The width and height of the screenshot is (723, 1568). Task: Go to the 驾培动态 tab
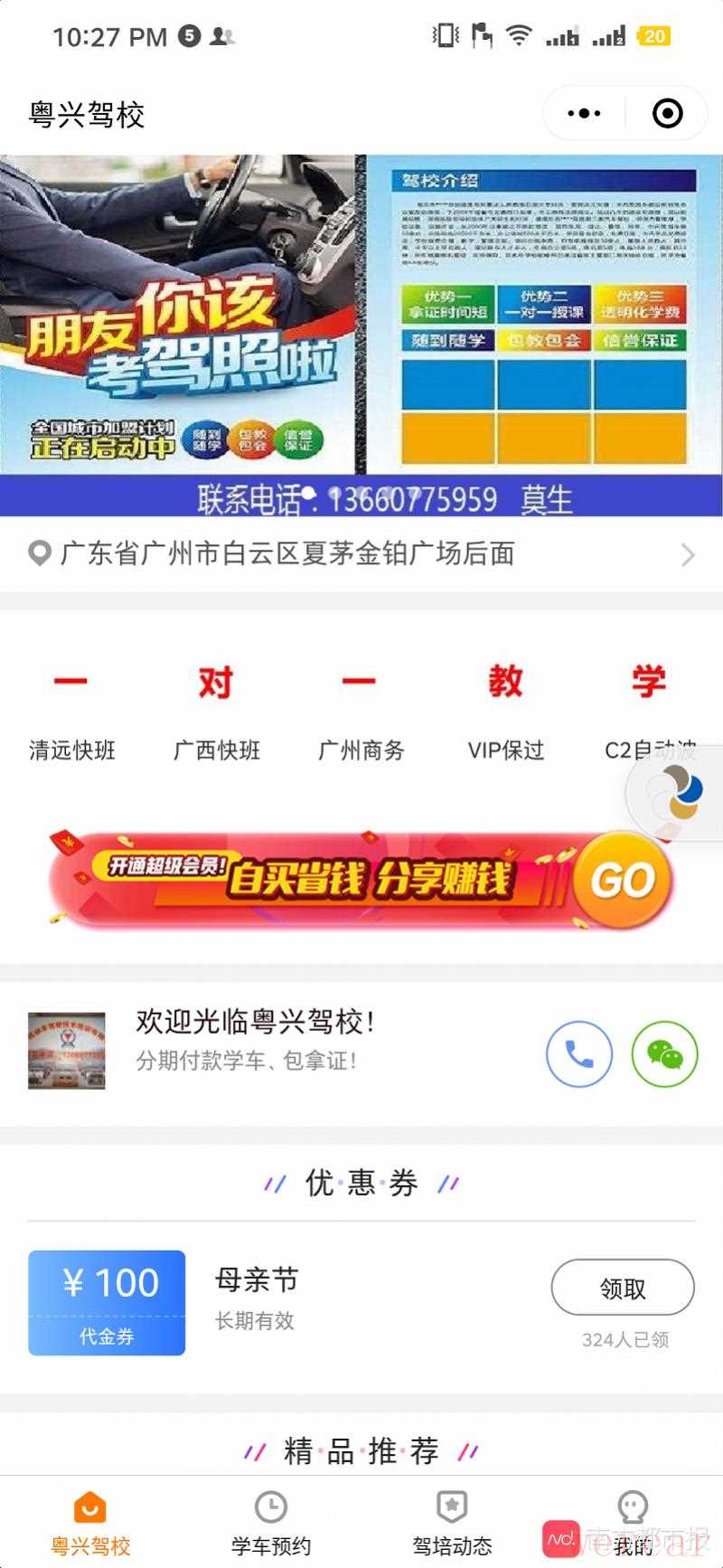tap(452, 1525)
